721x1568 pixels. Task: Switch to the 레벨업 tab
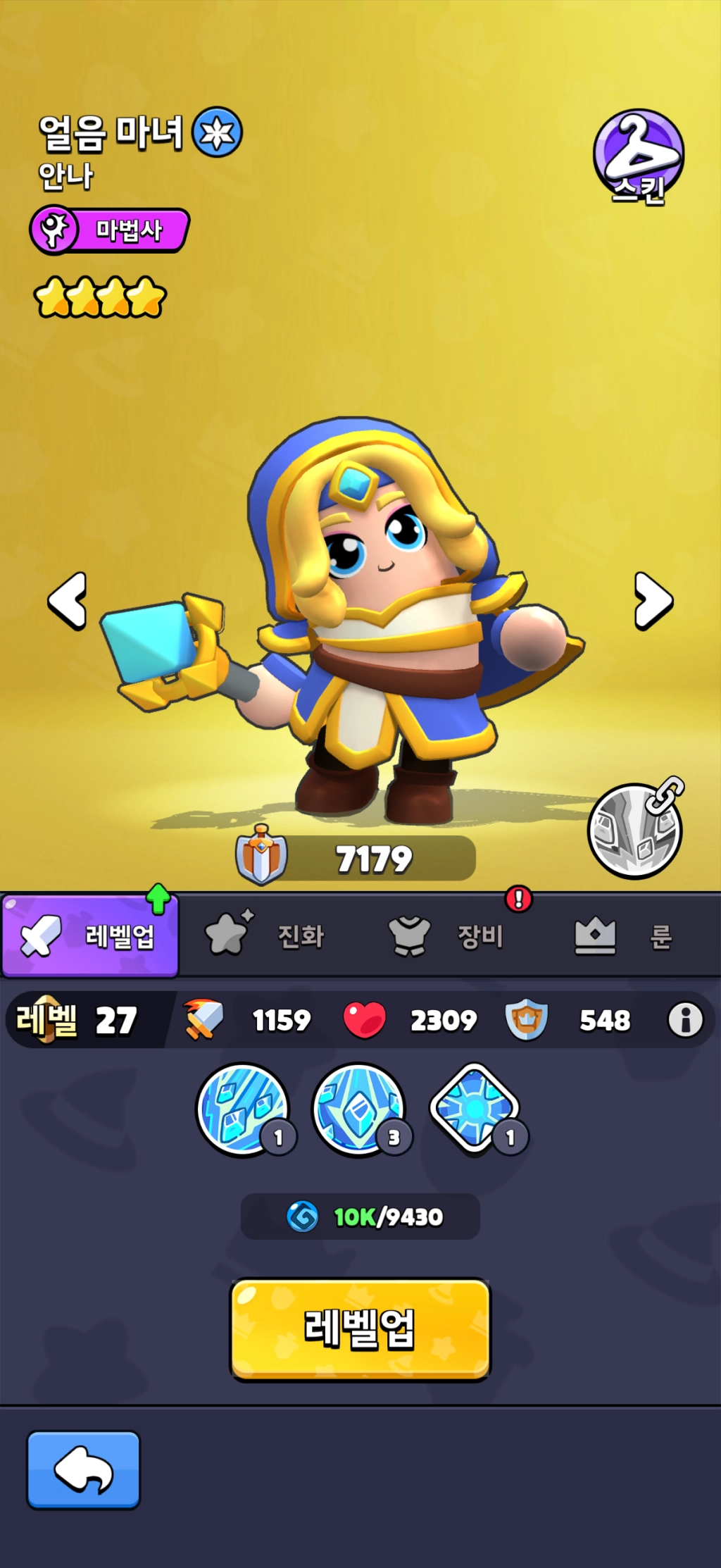pos(90,935)
